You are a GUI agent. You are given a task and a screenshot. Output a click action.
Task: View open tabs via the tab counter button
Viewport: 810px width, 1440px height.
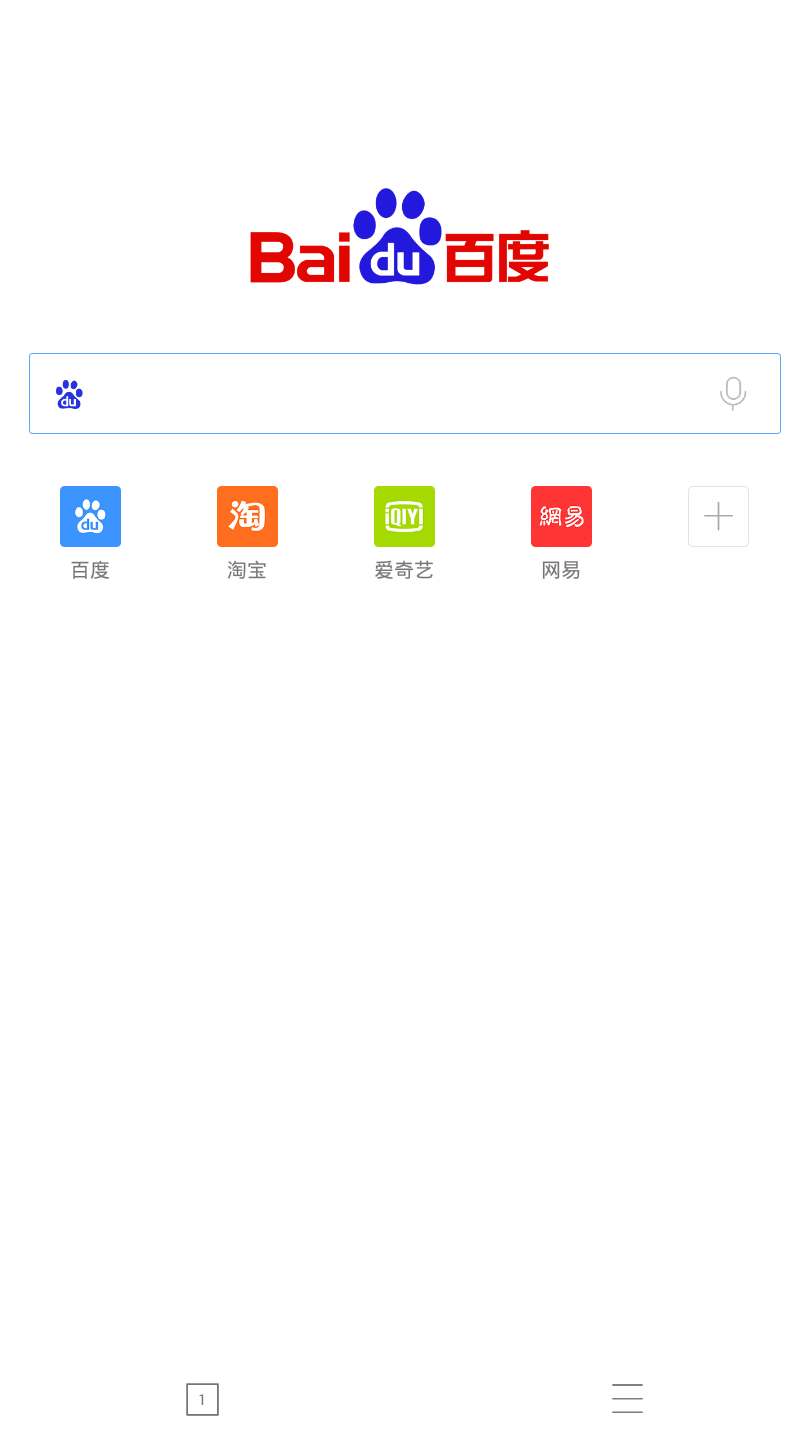(x=203, y=1399)
